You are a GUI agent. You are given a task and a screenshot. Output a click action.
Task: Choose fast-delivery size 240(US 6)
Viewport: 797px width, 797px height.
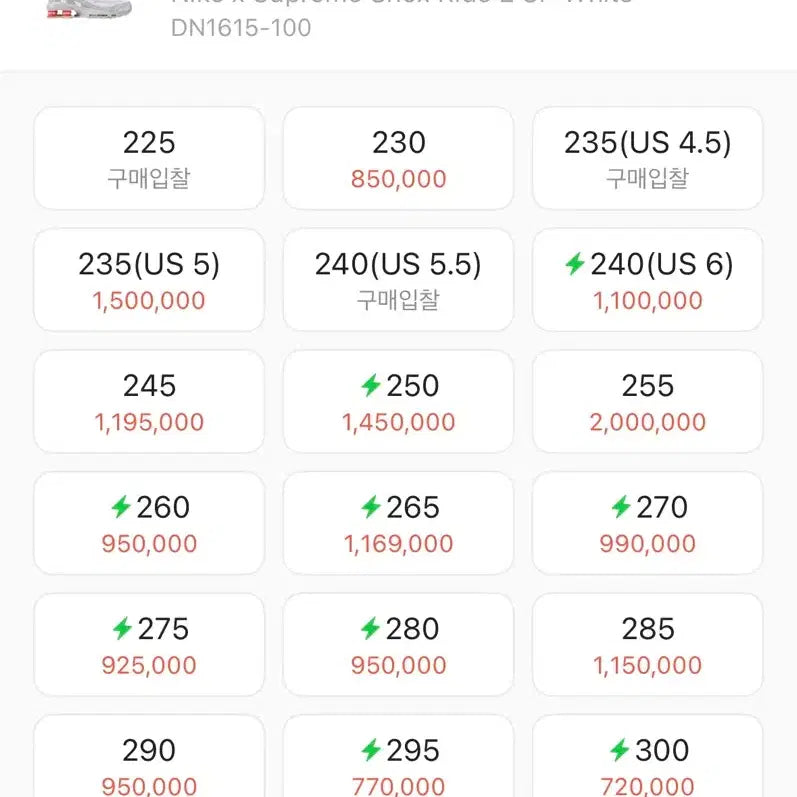point(647,280)
